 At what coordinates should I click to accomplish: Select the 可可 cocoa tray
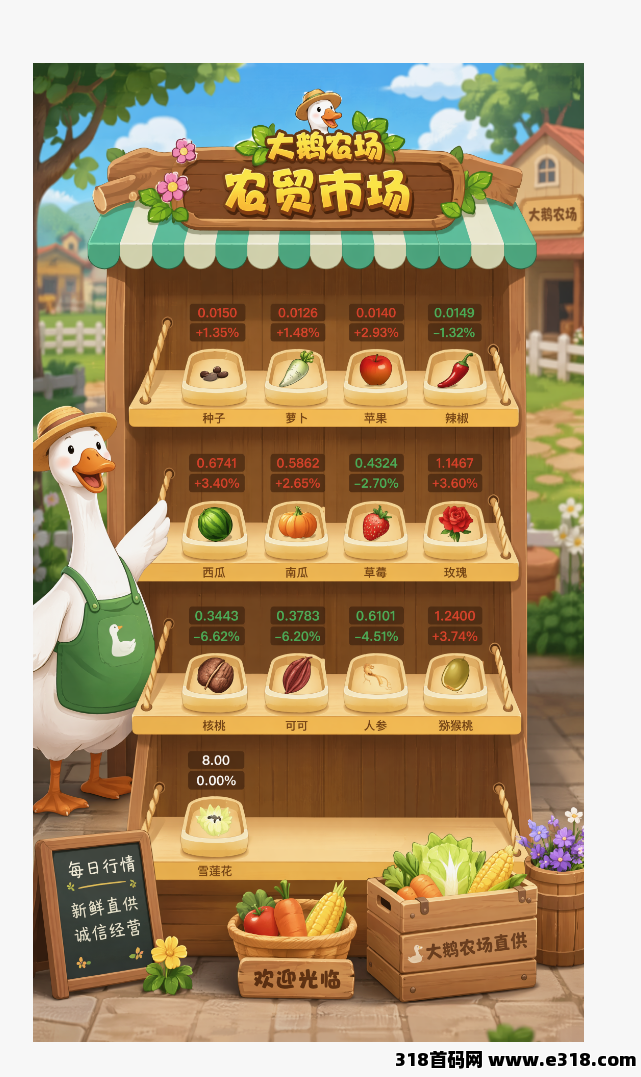pos(297,681)
